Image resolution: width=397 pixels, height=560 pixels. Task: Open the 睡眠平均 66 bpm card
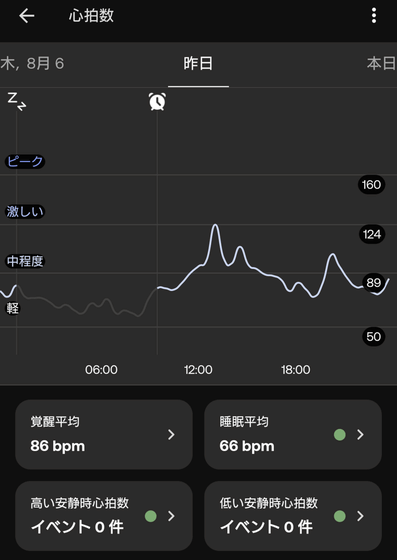pos(293,434)
